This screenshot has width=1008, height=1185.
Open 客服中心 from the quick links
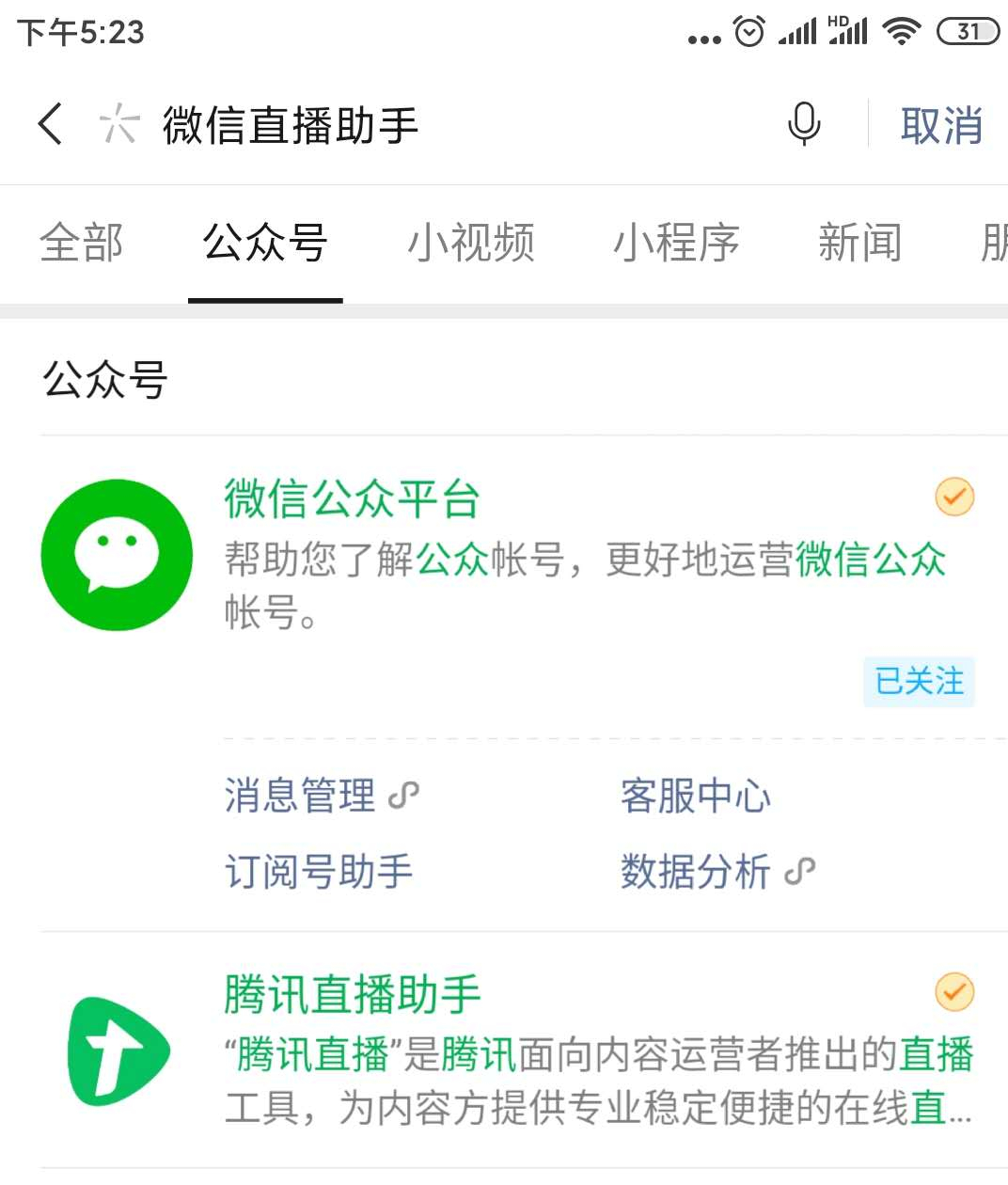click(x=695, y=798)
